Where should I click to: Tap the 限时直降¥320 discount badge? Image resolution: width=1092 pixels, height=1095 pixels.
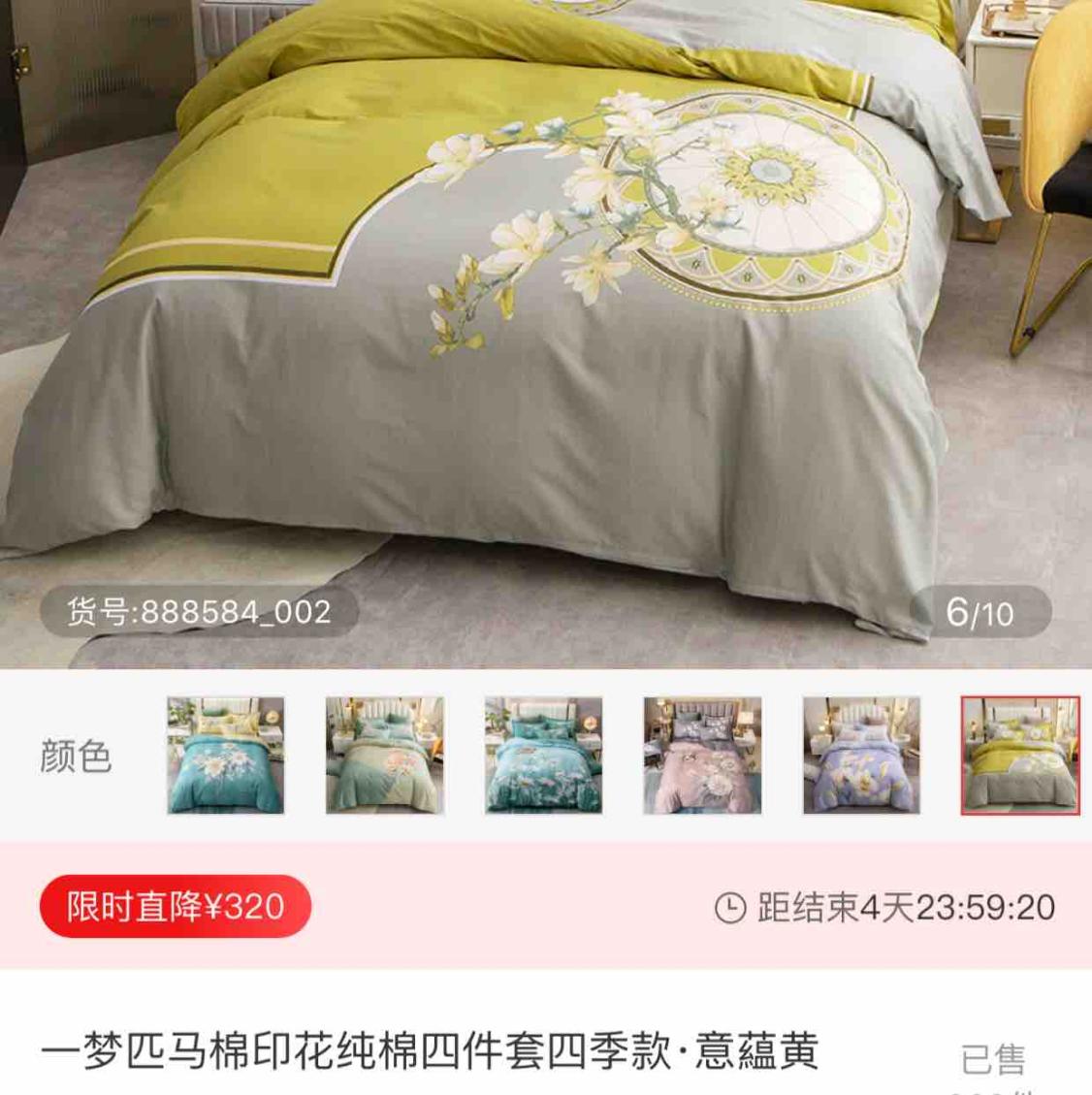tap(176, 907)
